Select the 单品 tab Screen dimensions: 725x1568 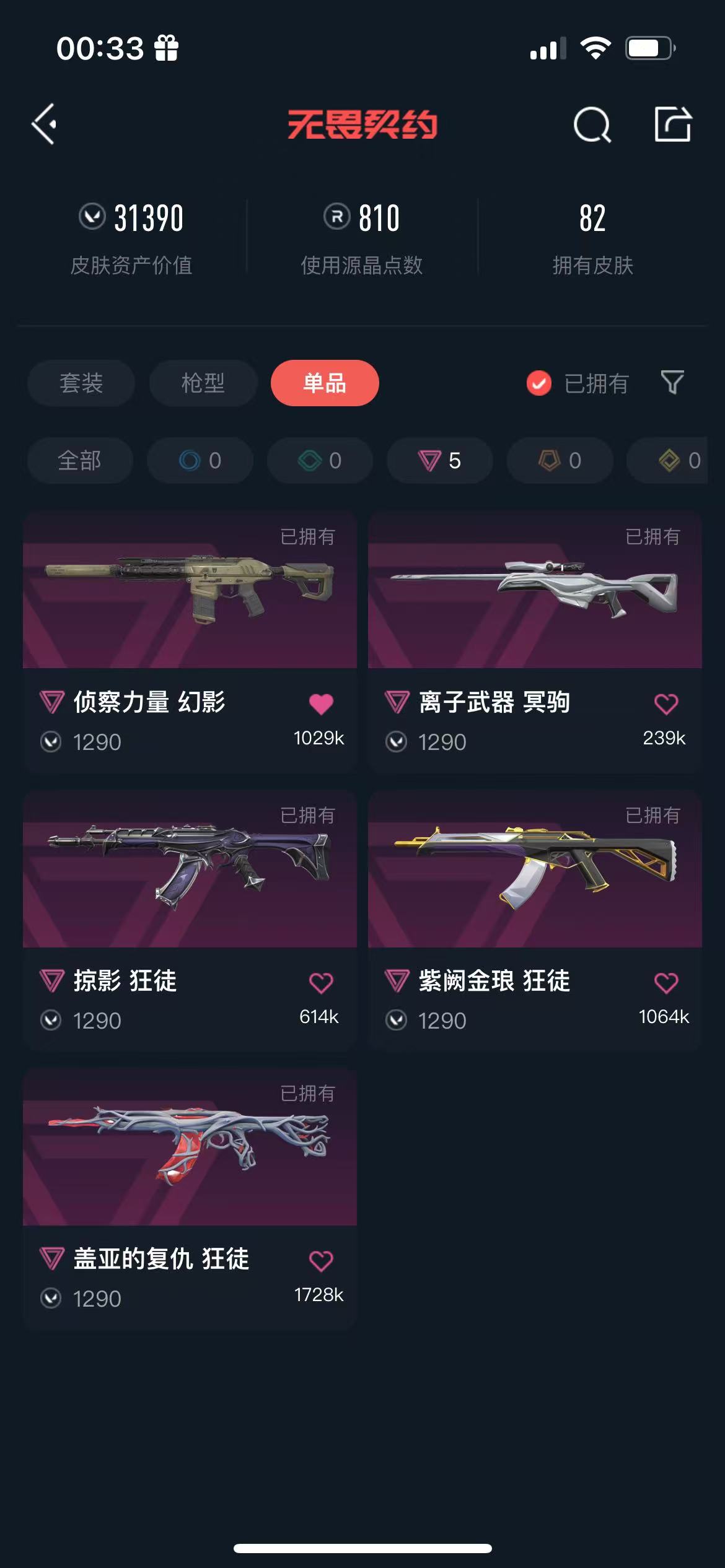tap(325, 383)
